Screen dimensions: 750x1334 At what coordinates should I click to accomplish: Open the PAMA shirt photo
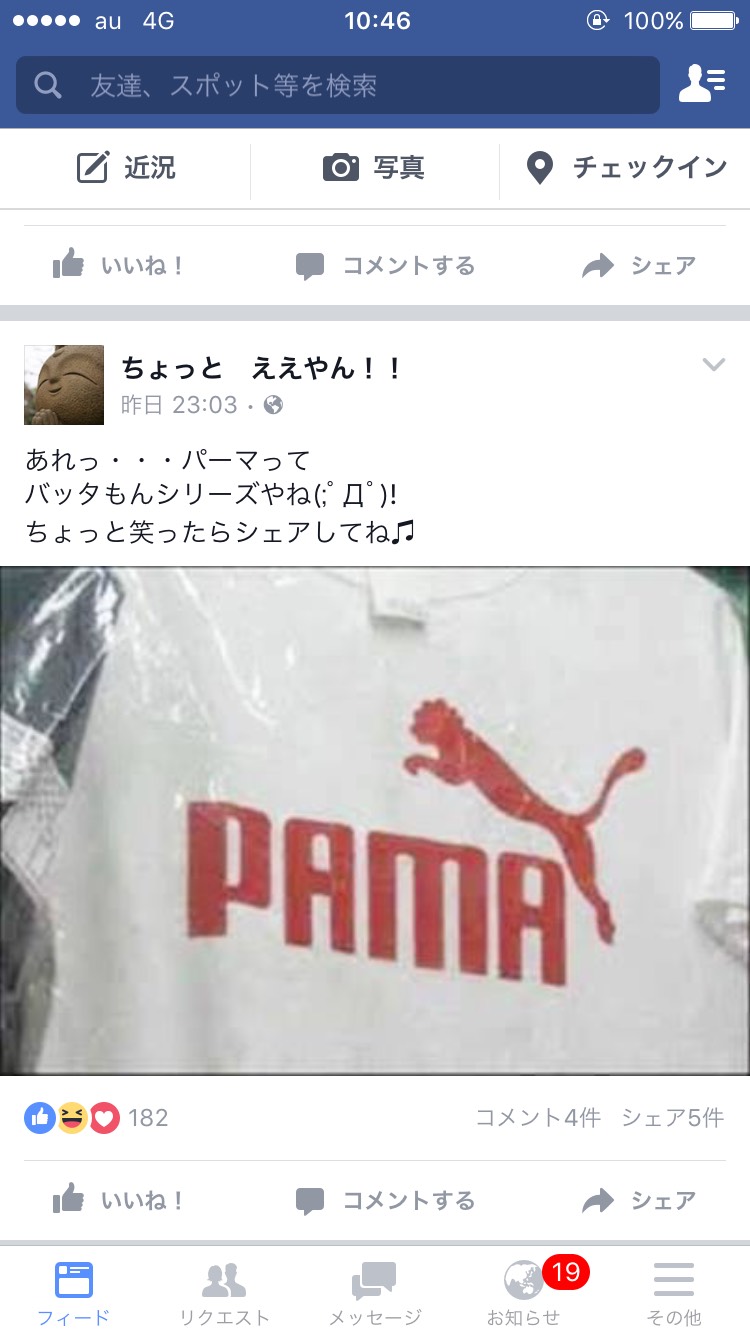pyautogui.click(x=375, y=821)
